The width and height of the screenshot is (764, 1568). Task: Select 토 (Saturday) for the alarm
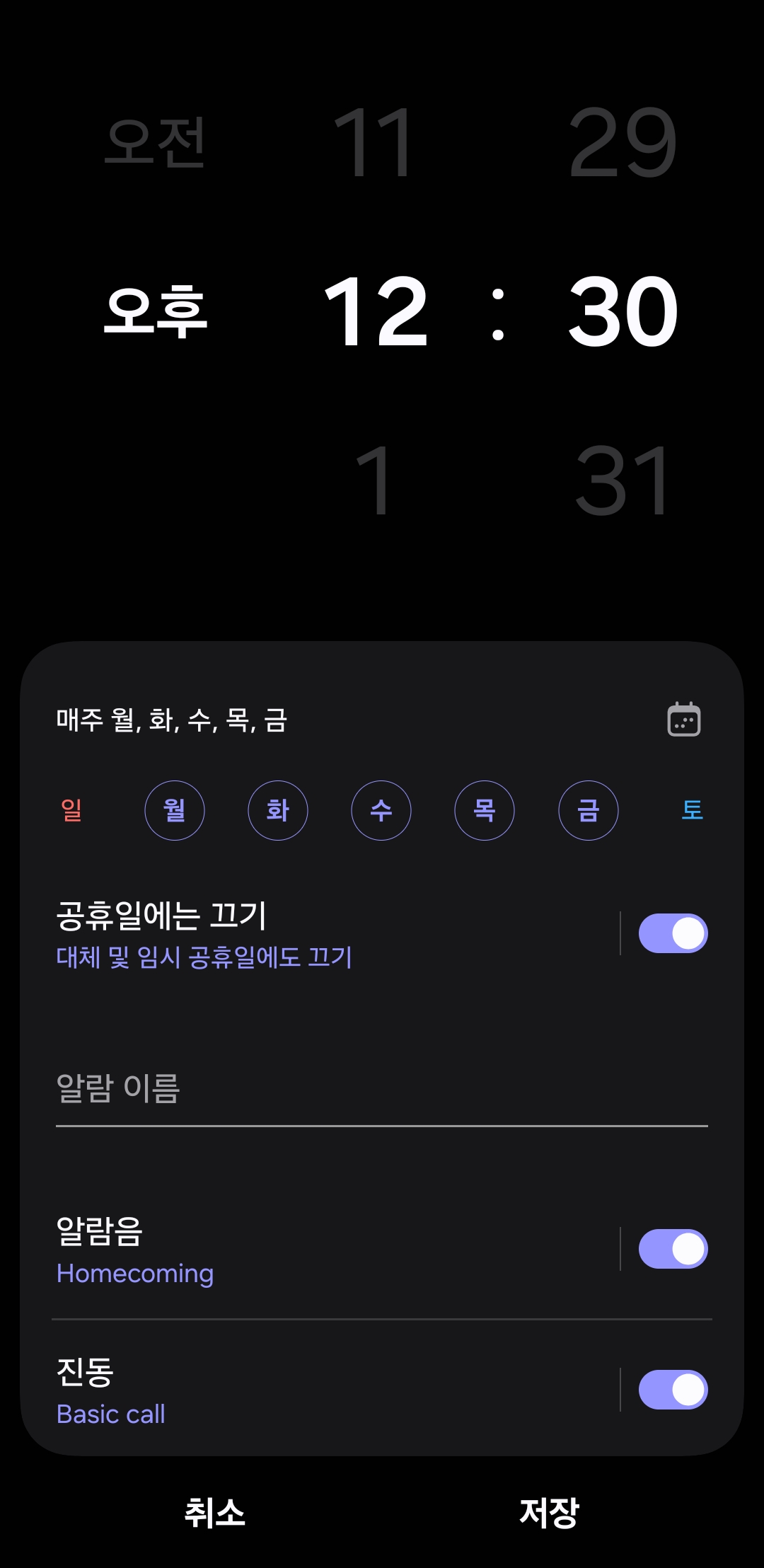692,810
